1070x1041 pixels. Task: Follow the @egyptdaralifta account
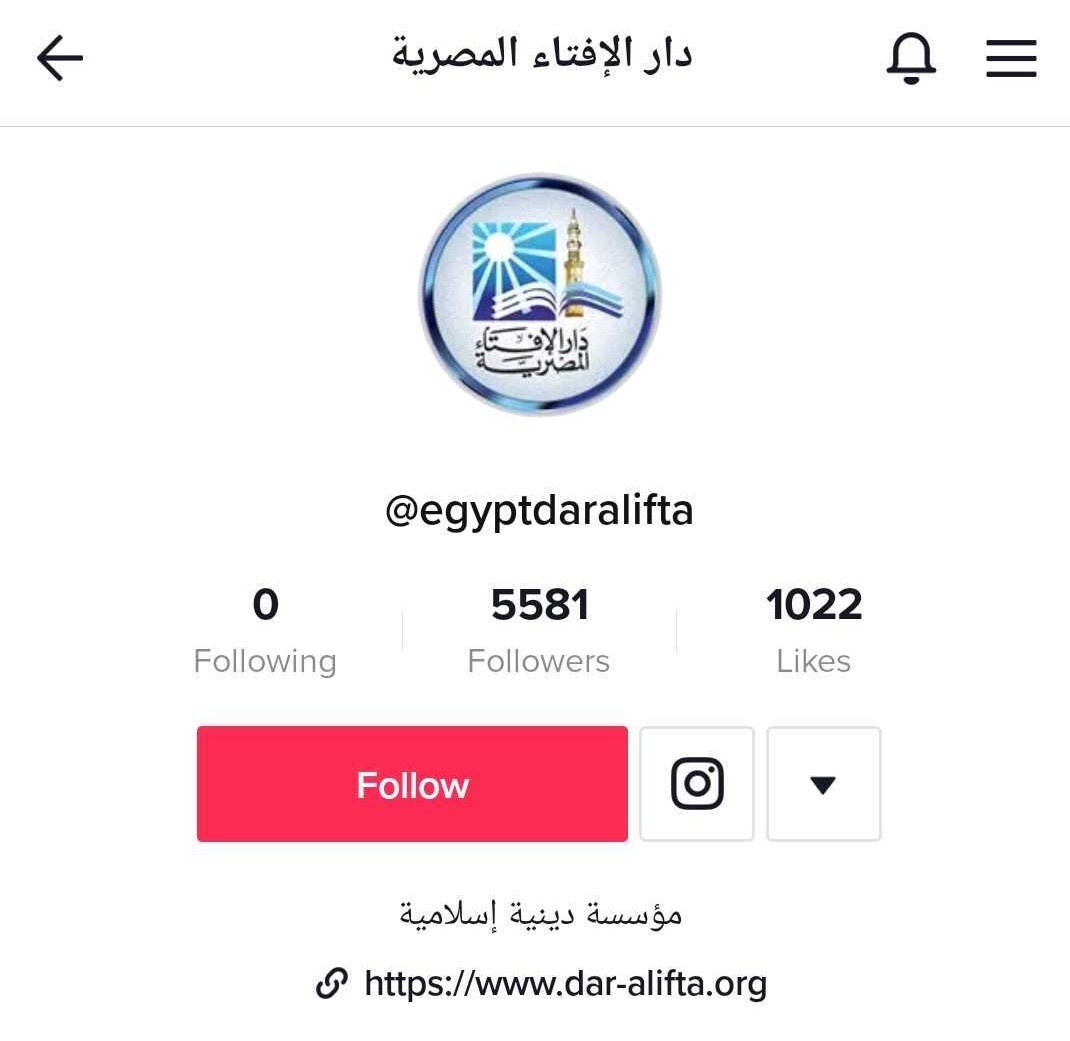[x=412, y=784]
